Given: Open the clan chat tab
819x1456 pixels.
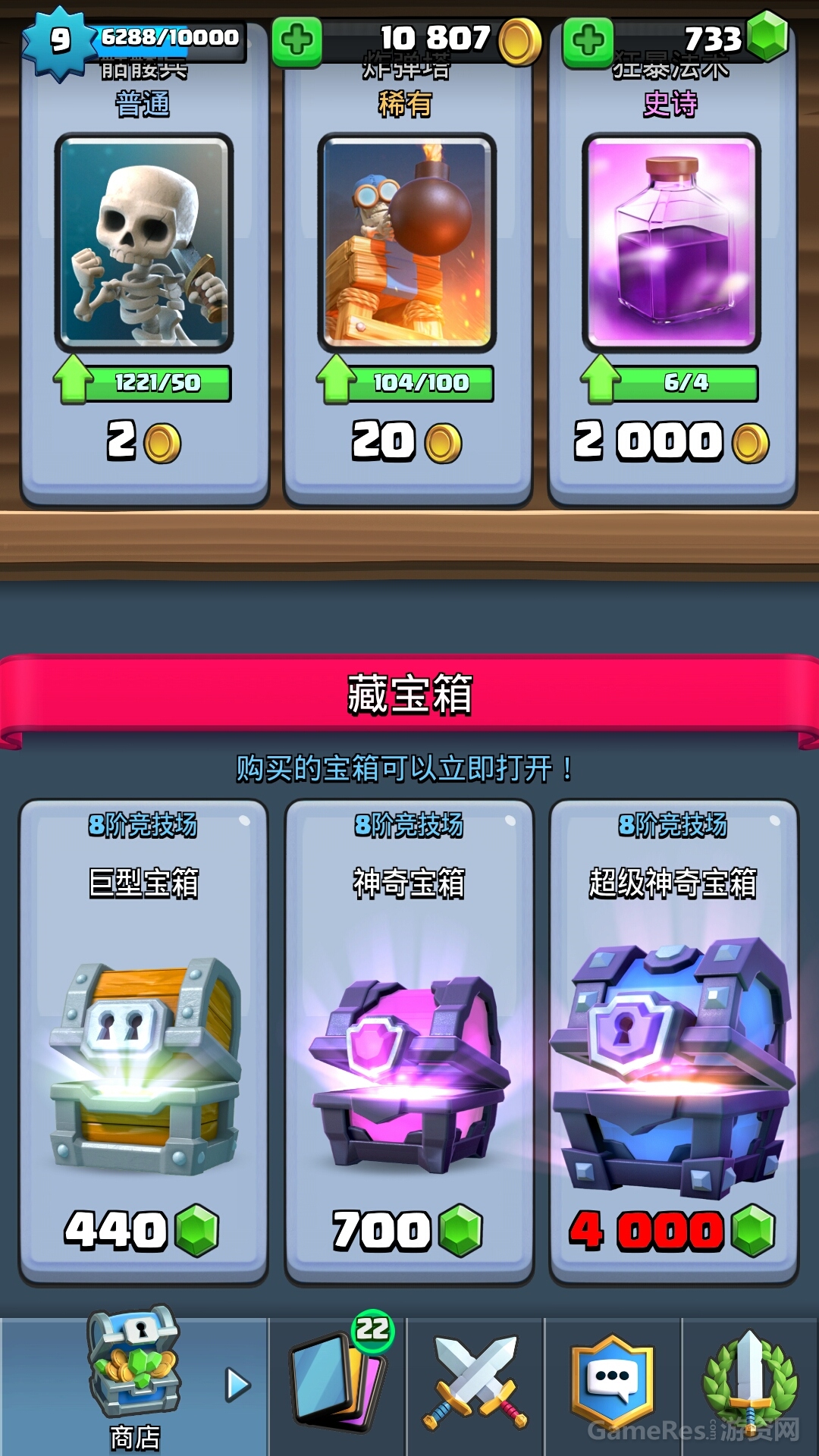Looking at the screenshot, I should pos(613,1386).
